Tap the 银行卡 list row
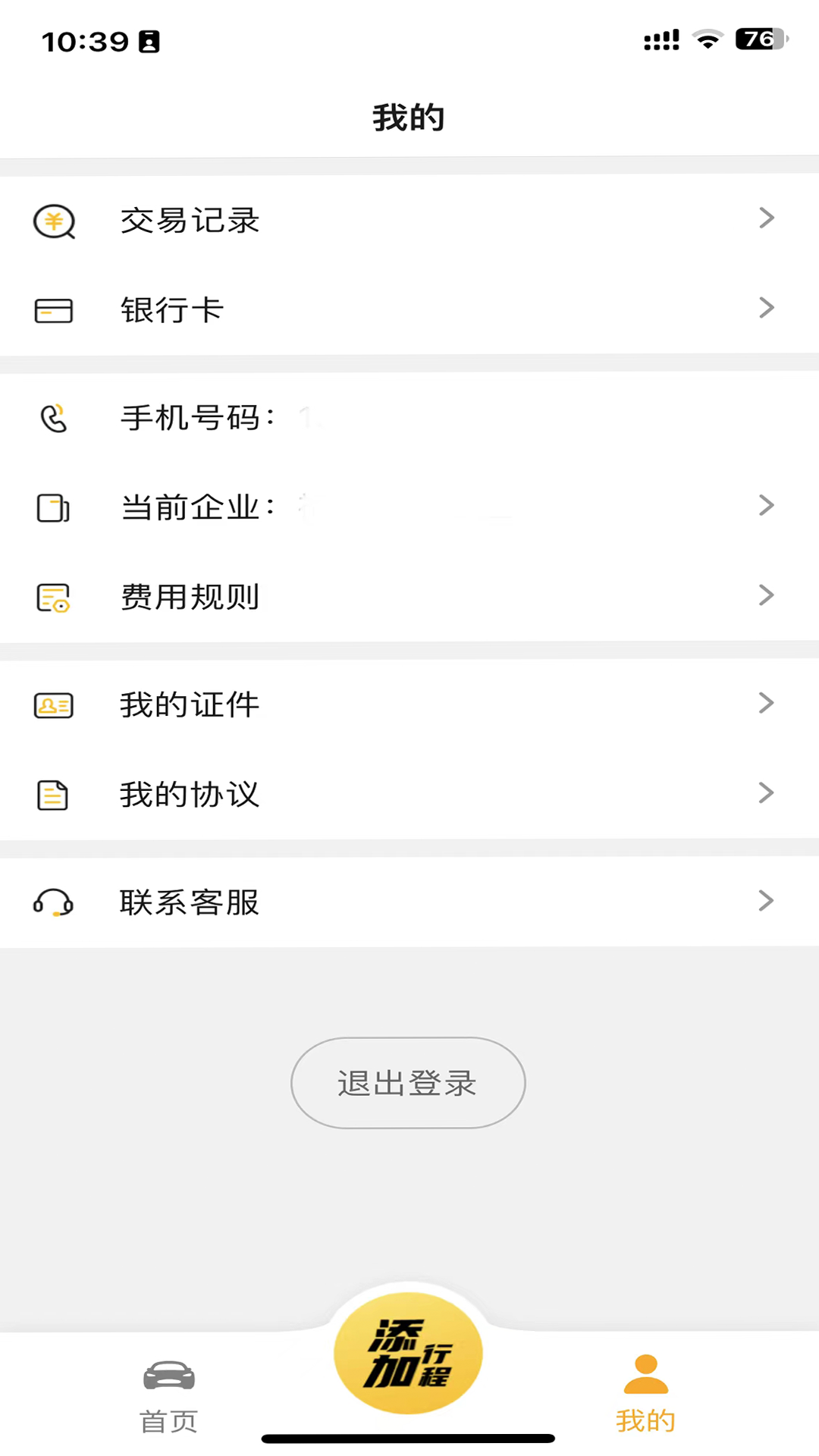This screenshot has height=1456, width=819. point(303,309)
